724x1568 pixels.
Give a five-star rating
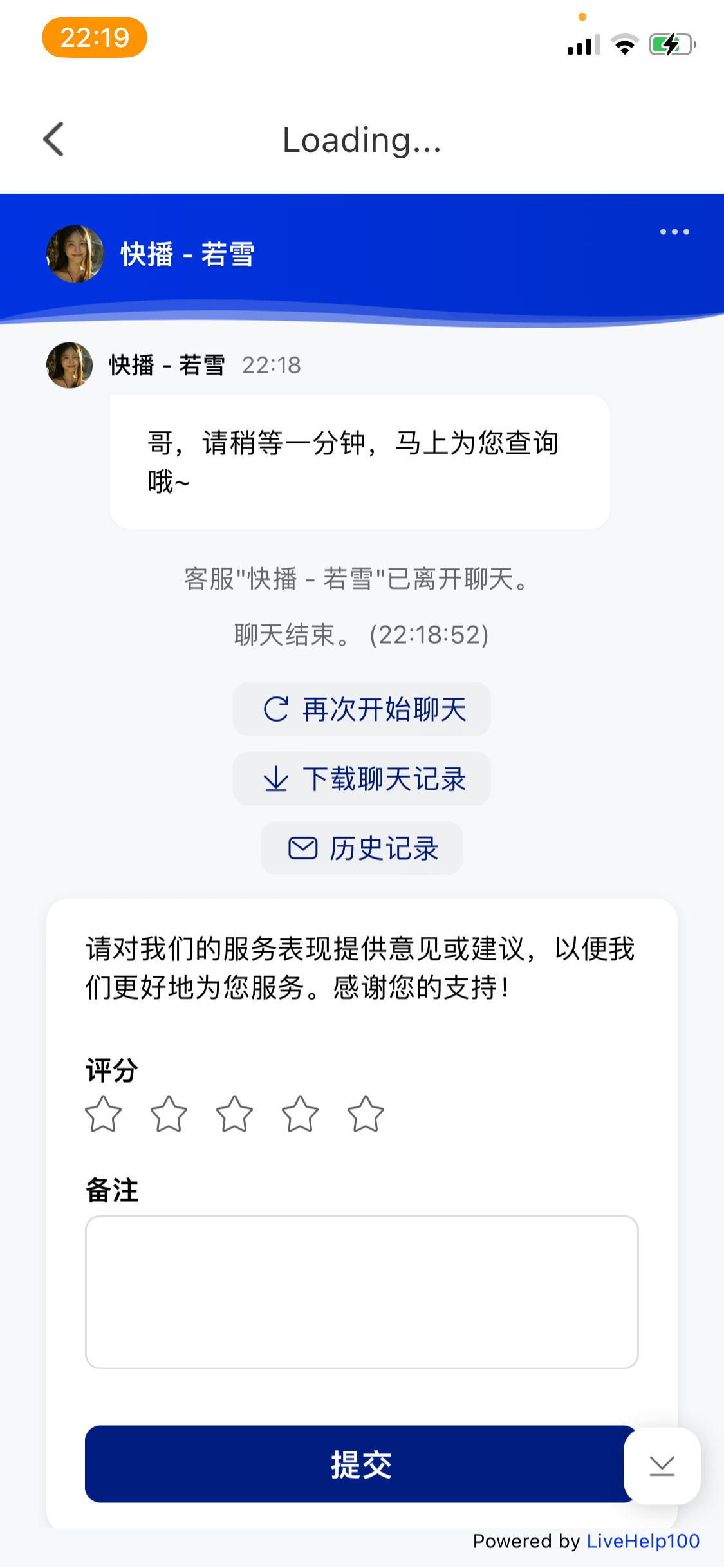coord(366,1114)
